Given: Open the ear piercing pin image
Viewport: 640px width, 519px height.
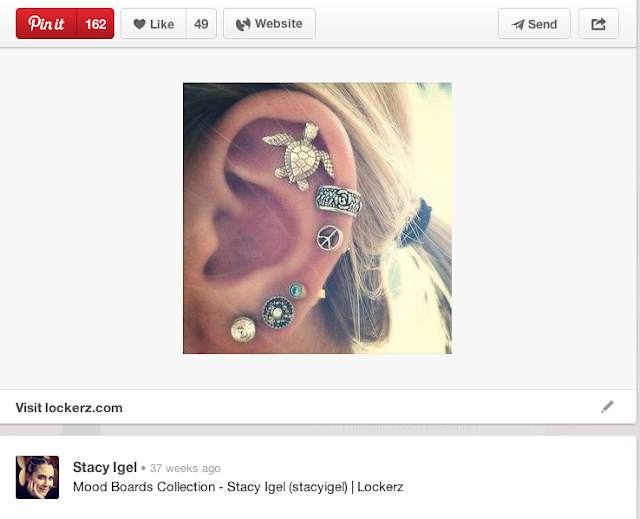Looking at the screenshot, I should click(x=317, y=218).
